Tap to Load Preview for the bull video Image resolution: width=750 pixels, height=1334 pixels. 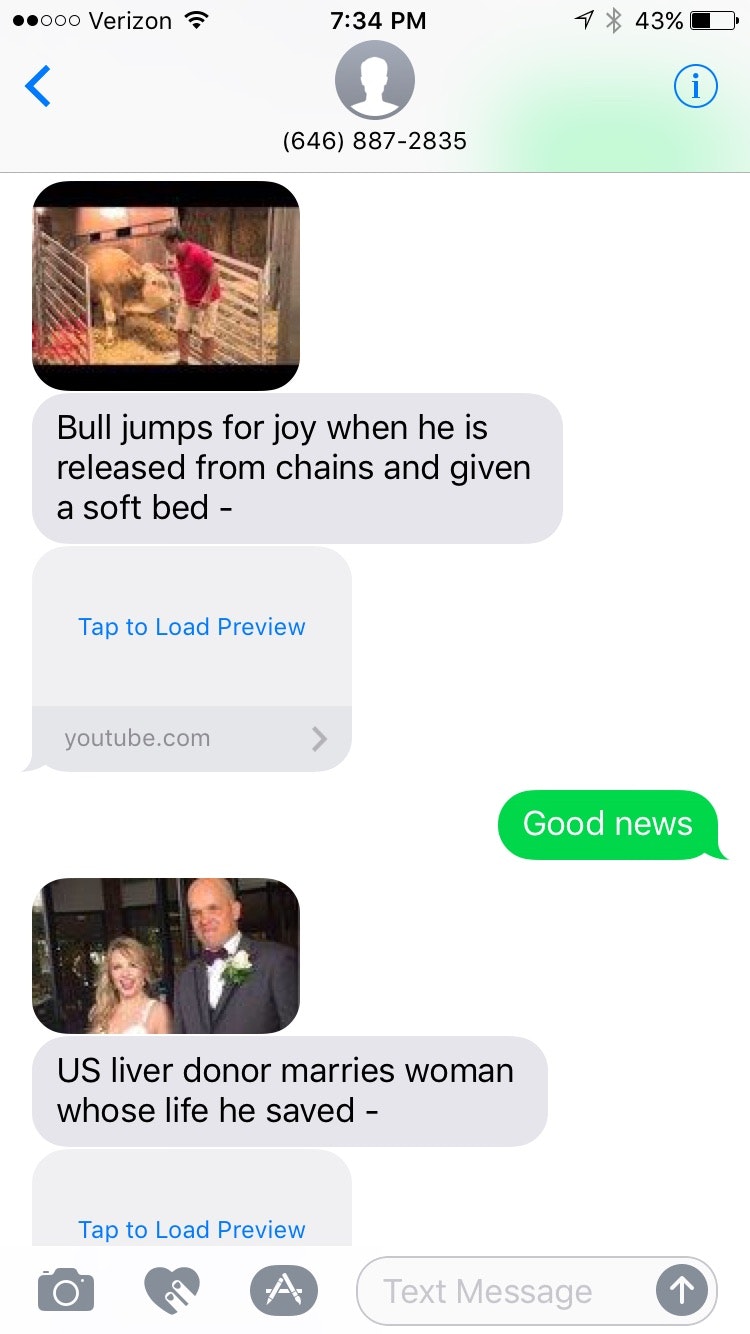[191, 627]
